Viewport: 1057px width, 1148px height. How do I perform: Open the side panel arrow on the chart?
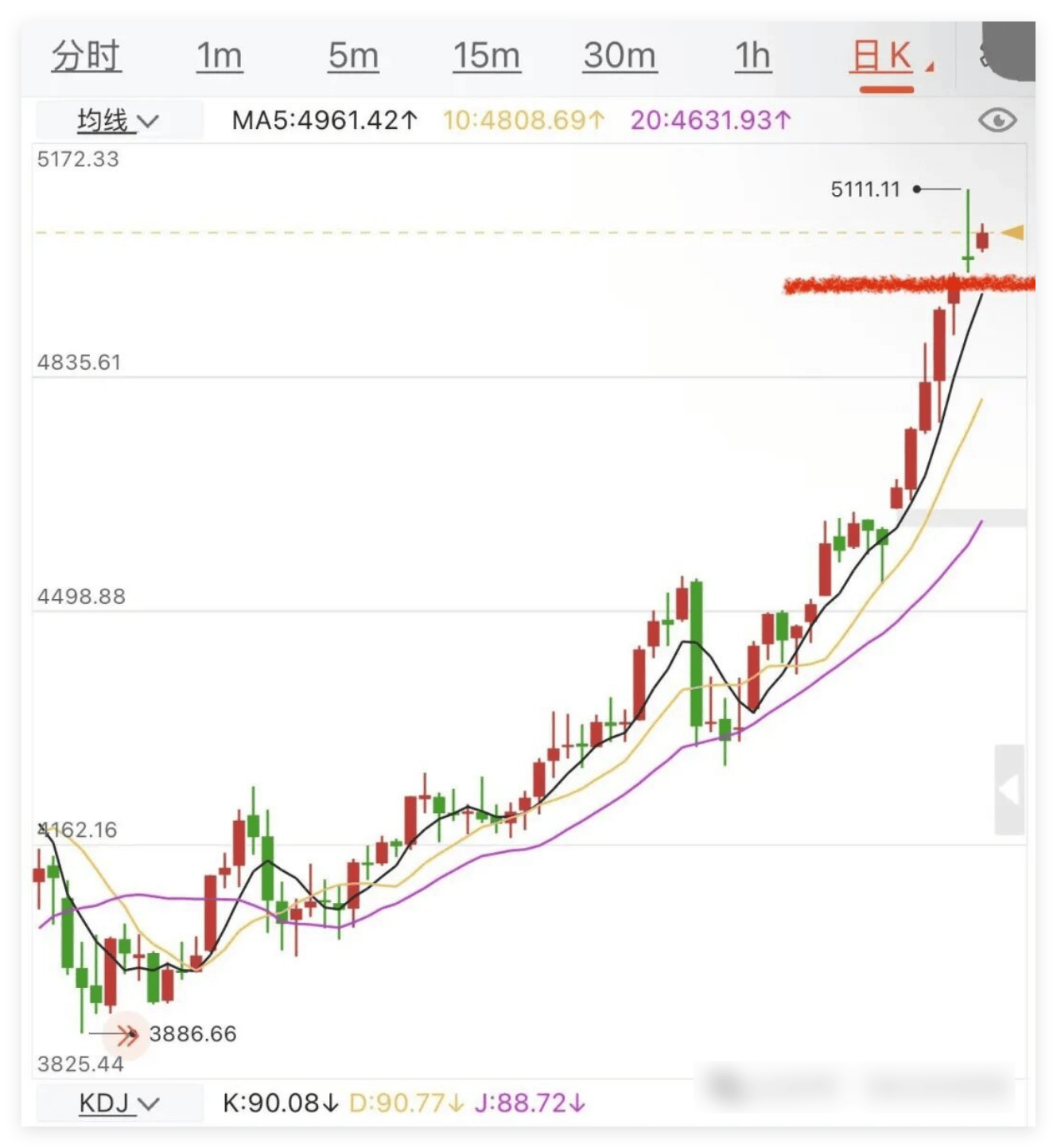1009,790
